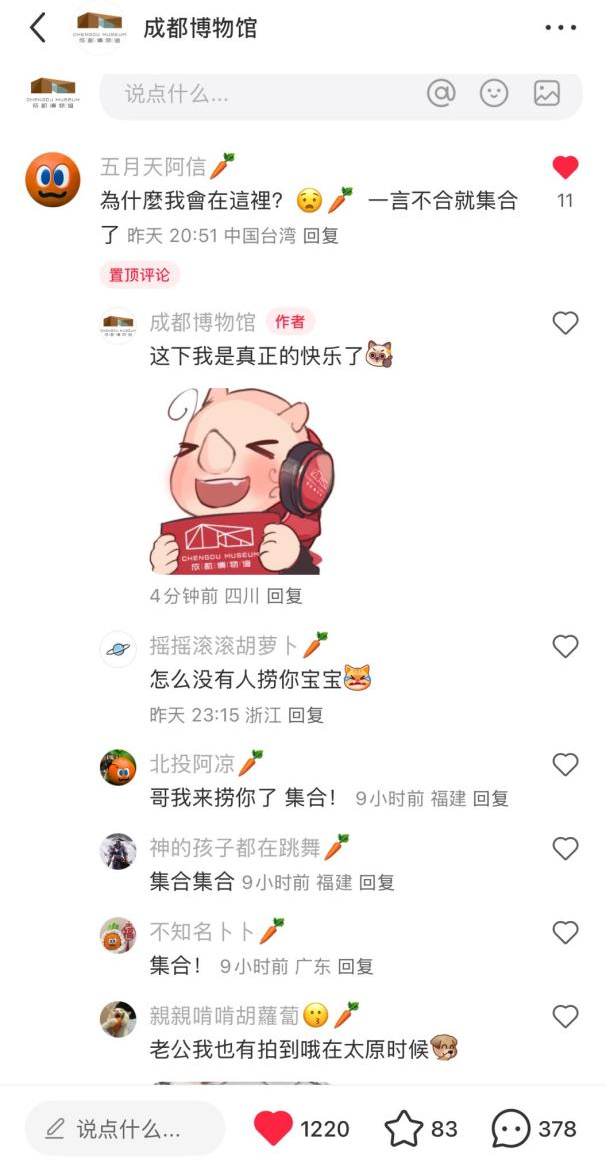Reply to 摇摇滚滚胡萝卜 from 浙江
606x1167 pixels.
(306, 716)
